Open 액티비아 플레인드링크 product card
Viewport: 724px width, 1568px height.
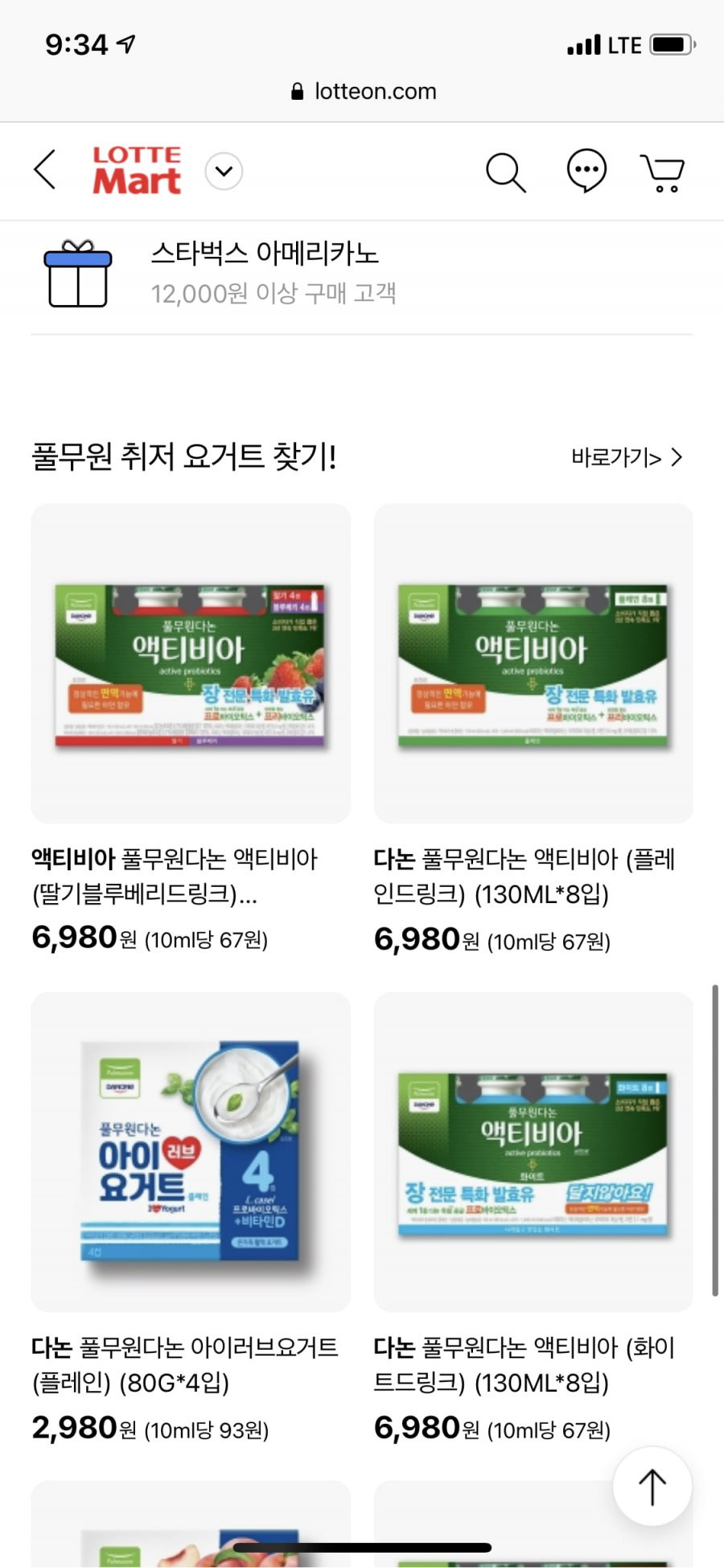pyautogui.click(x=533, y=664)
